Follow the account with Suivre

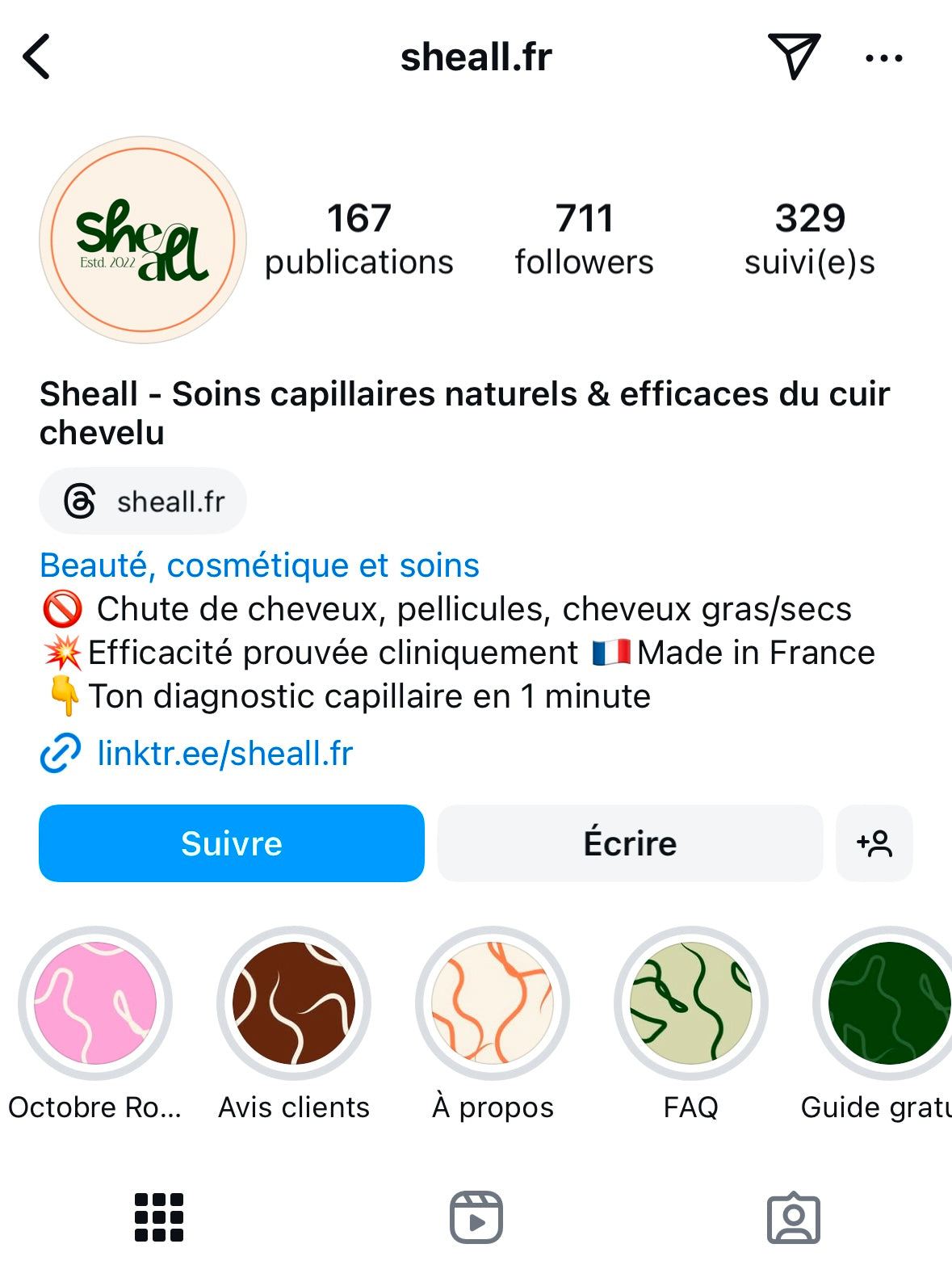pos(232,843)
